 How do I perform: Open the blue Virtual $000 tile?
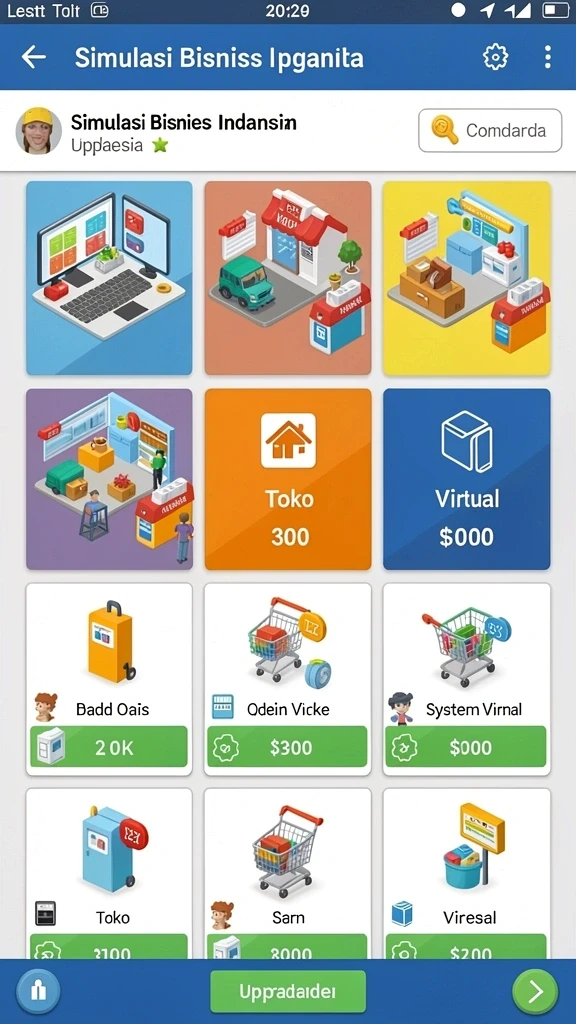click(x=466, y=479)
